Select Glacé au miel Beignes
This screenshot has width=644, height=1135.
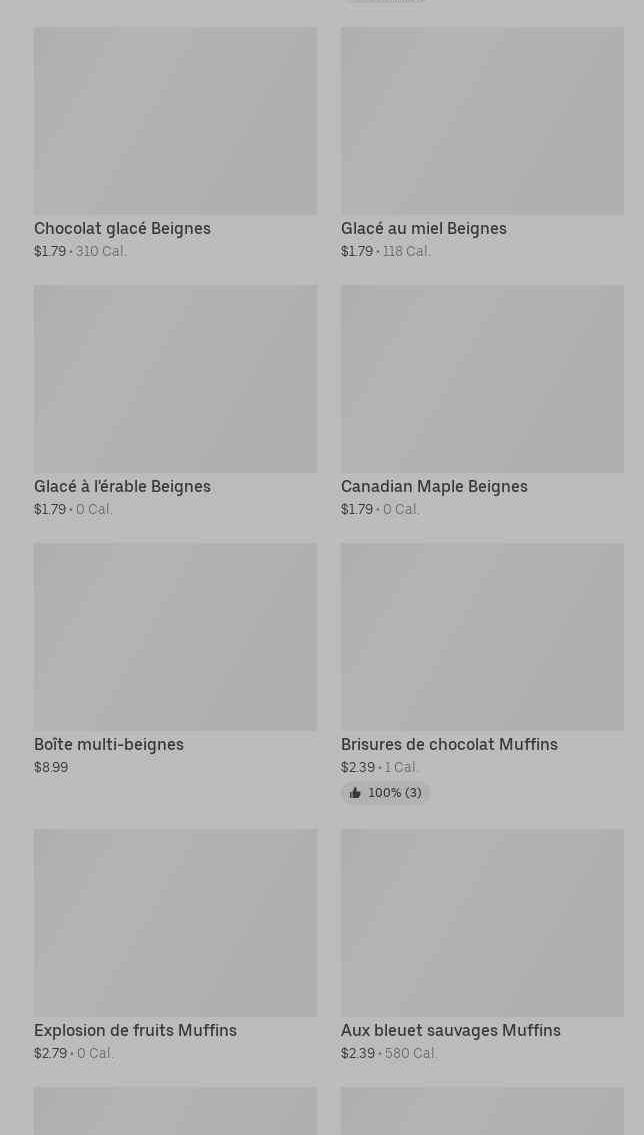point(482,122)
